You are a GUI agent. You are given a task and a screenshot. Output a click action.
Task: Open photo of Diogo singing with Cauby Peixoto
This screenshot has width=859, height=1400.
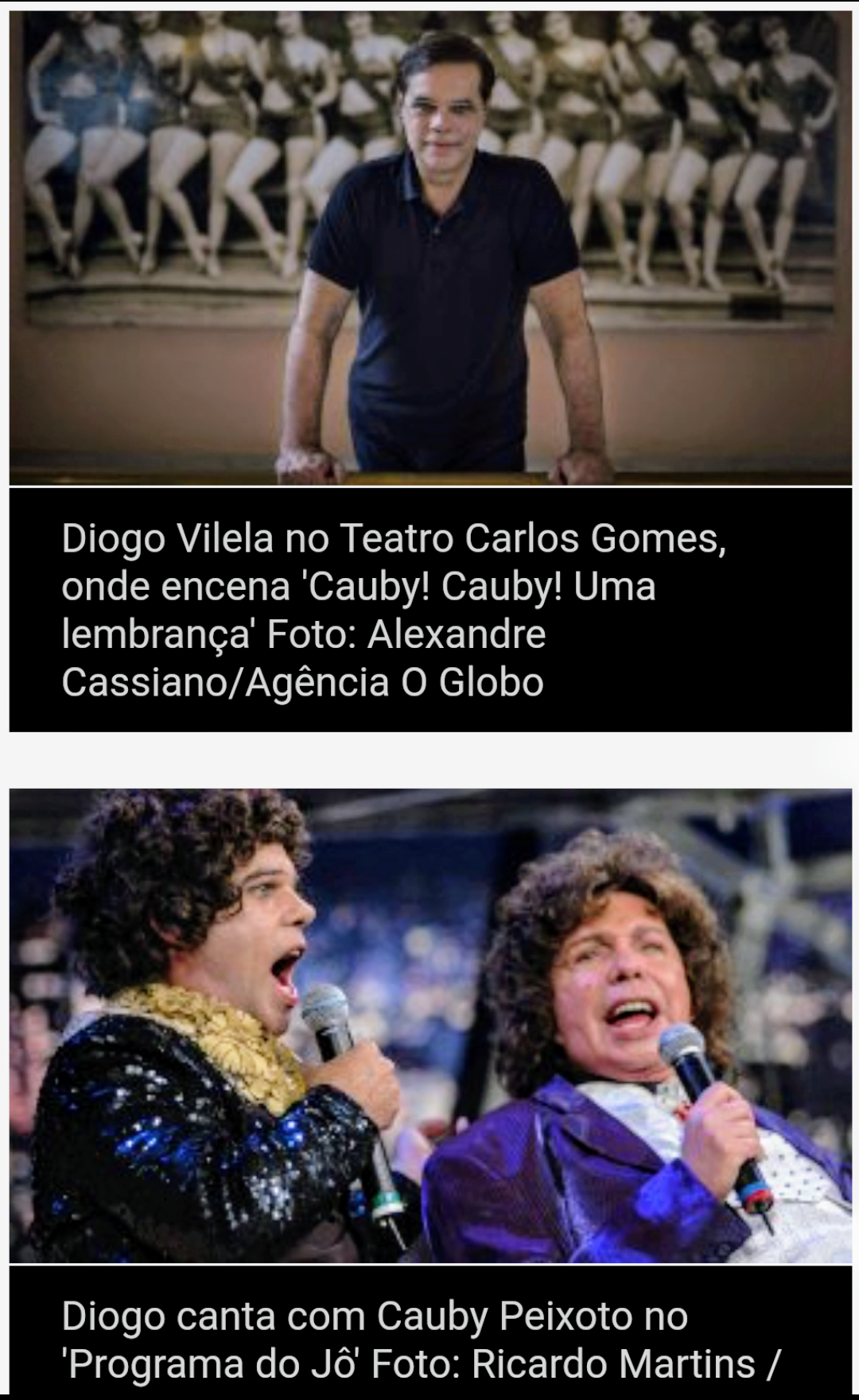[x=430, y=1026]
